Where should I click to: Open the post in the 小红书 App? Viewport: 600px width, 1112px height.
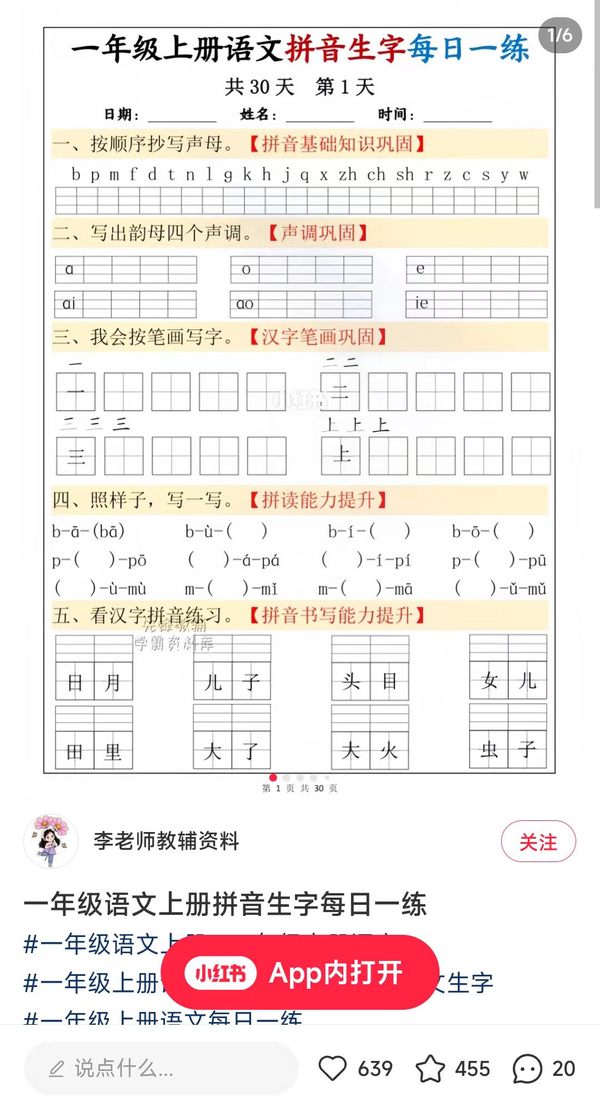[x=300, y=972]
